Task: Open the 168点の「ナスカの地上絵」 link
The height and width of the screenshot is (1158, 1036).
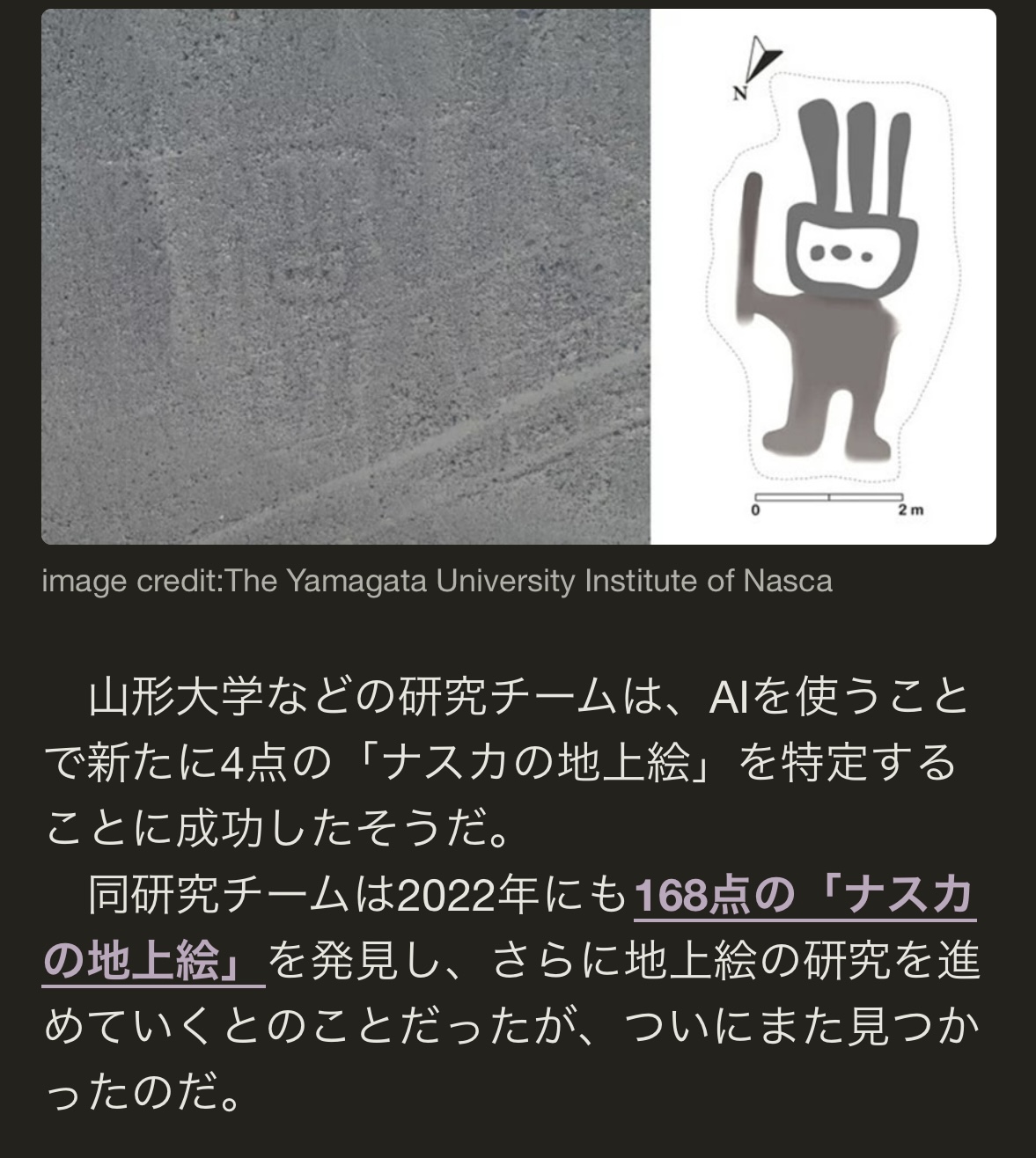Action: coord(803,897)
